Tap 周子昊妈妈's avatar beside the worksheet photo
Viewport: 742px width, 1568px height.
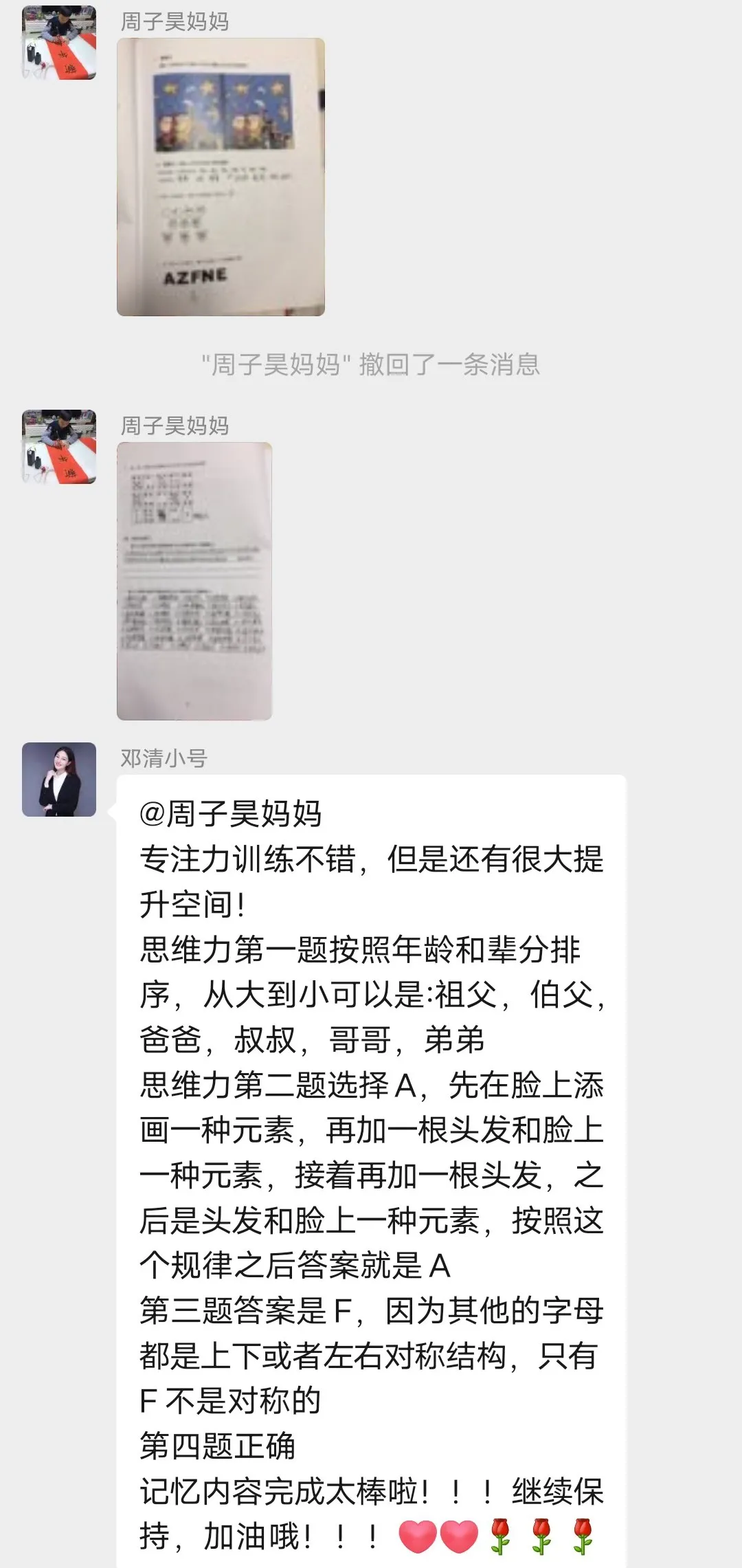(x=59, y=447)
